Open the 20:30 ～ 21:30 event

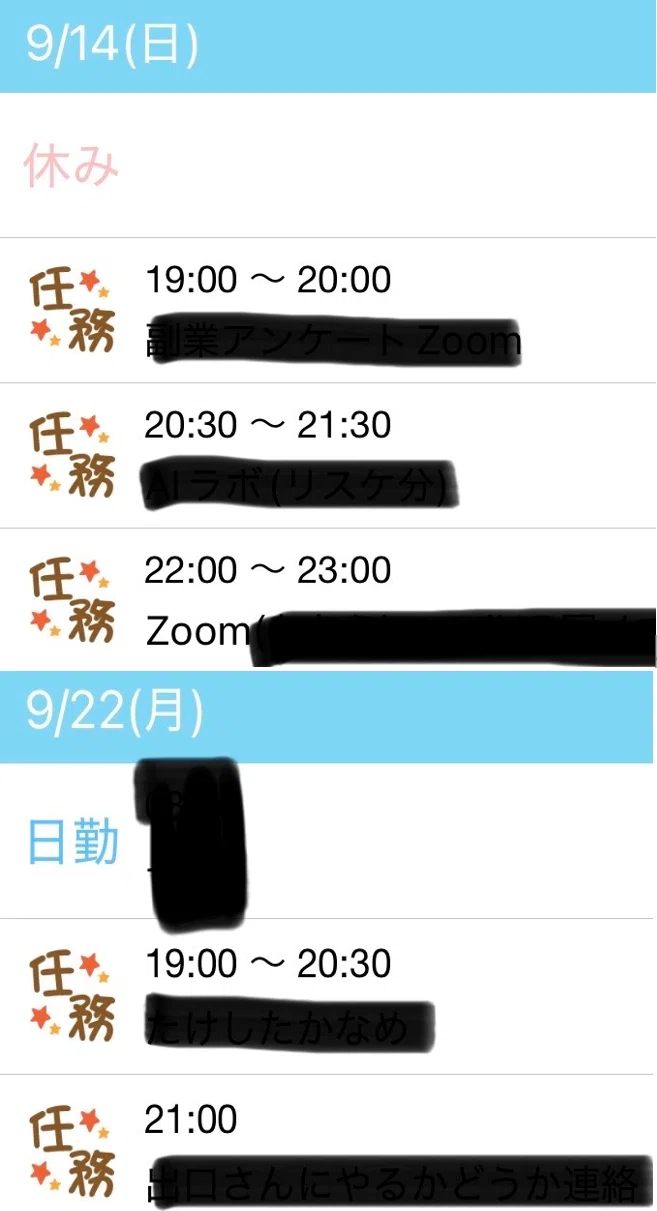328,456
